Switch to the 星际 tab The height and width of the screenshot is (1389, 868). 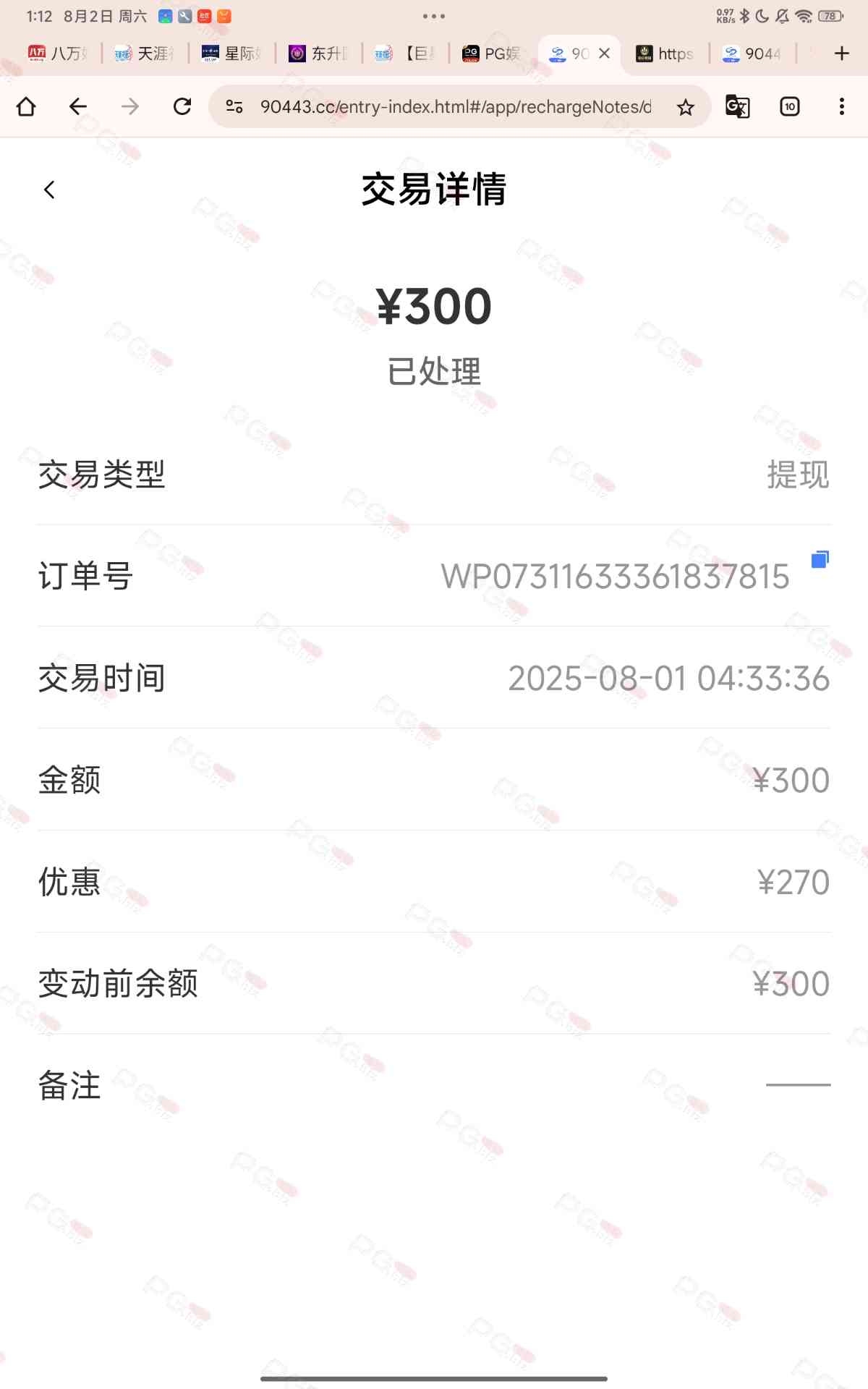click(x=231, y=54)
